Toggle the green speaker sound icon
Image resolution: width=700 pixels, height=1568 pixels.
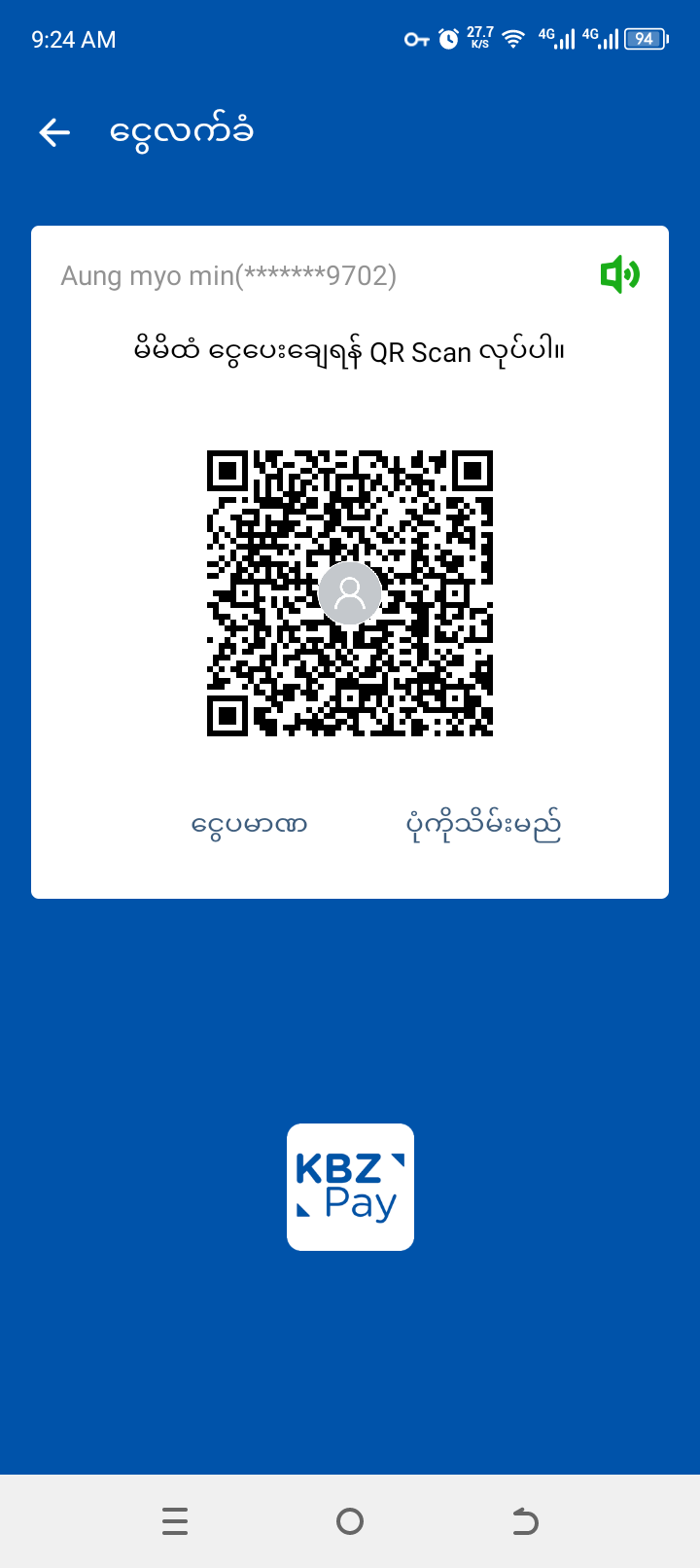click(619, 275)
